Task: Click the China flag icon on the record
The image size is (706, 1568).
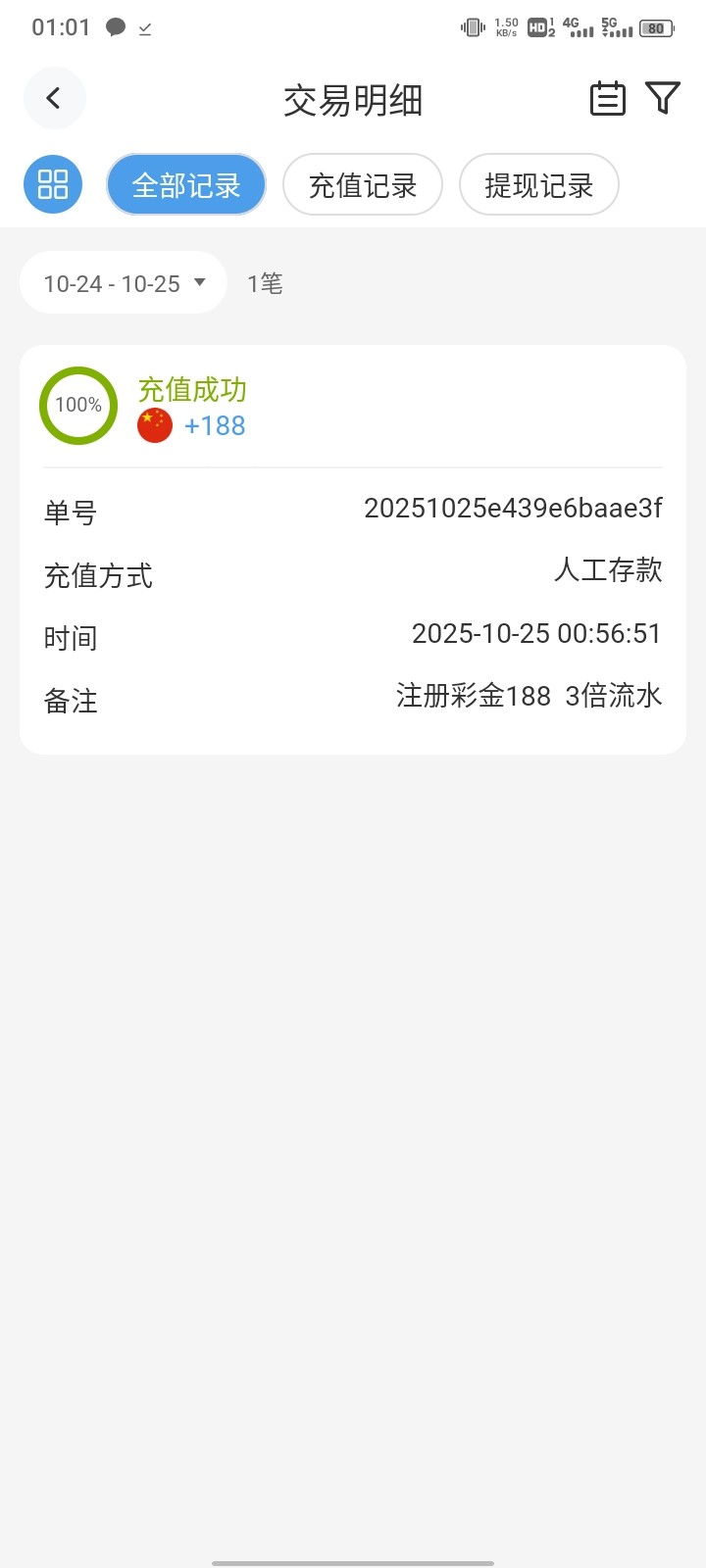Action: pos(154,425)
